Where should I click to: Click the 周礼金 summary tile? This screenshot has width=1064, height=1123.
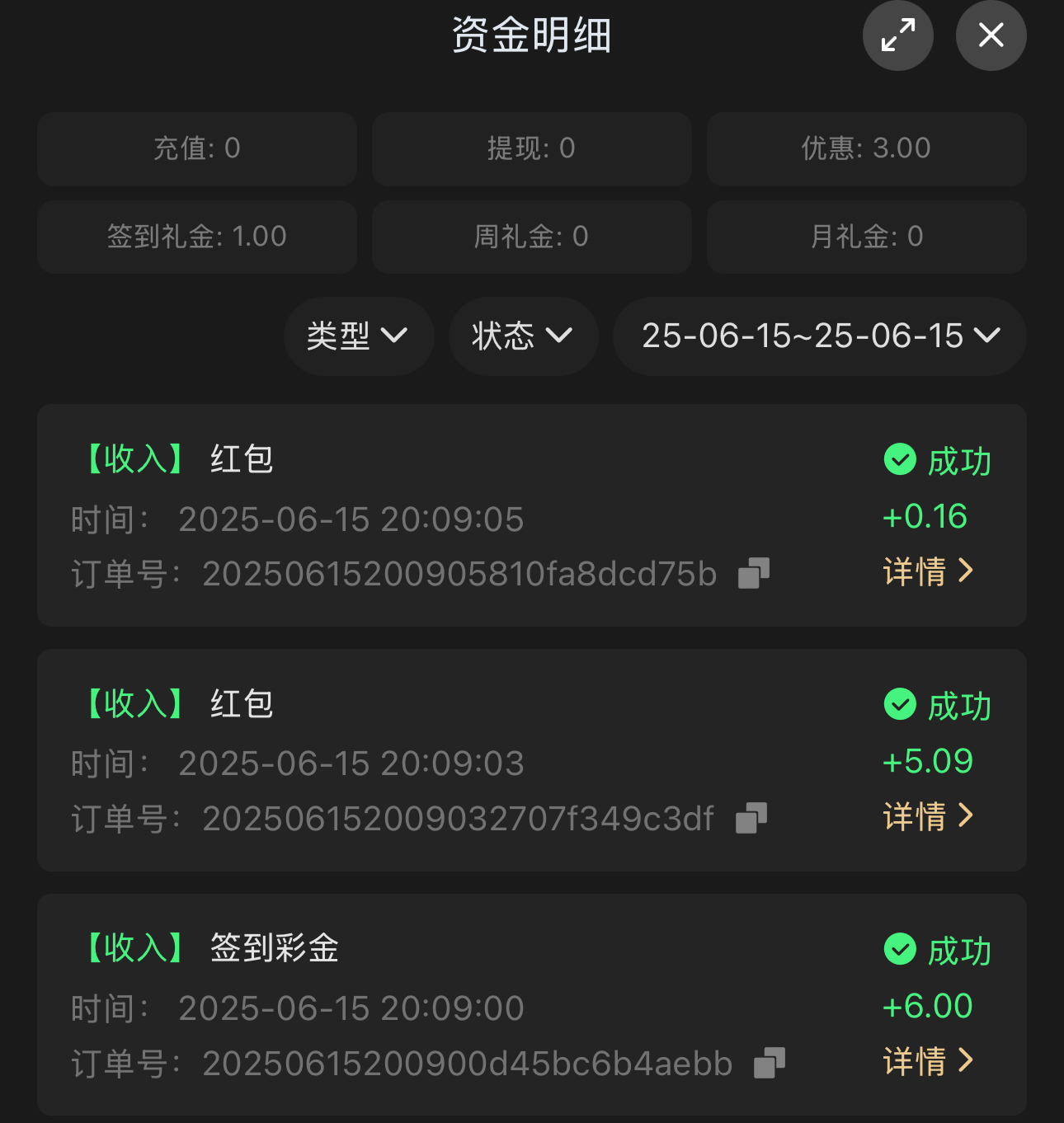click(531, 237)
